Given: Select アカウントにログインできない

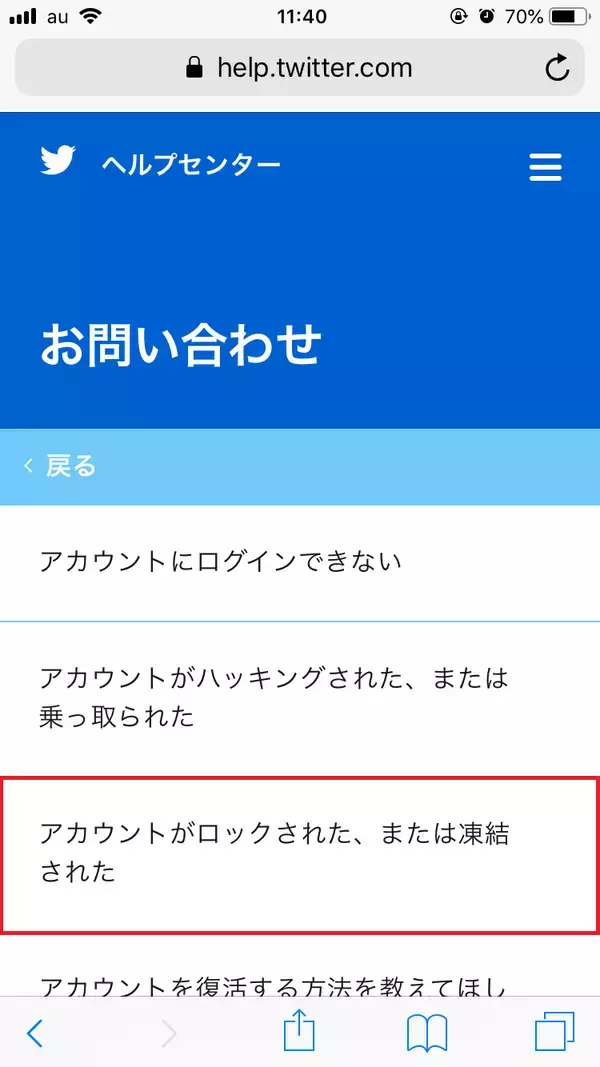Looking at the screenshot, I should (x=220, y=561).
